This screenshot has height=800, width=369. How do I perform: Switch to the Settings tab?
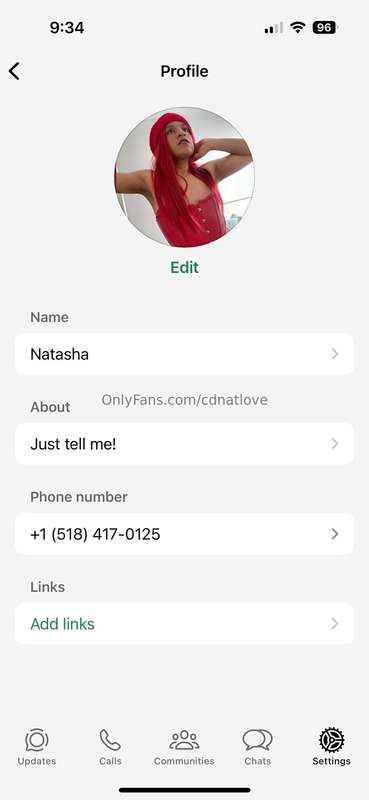pos(332,747)
